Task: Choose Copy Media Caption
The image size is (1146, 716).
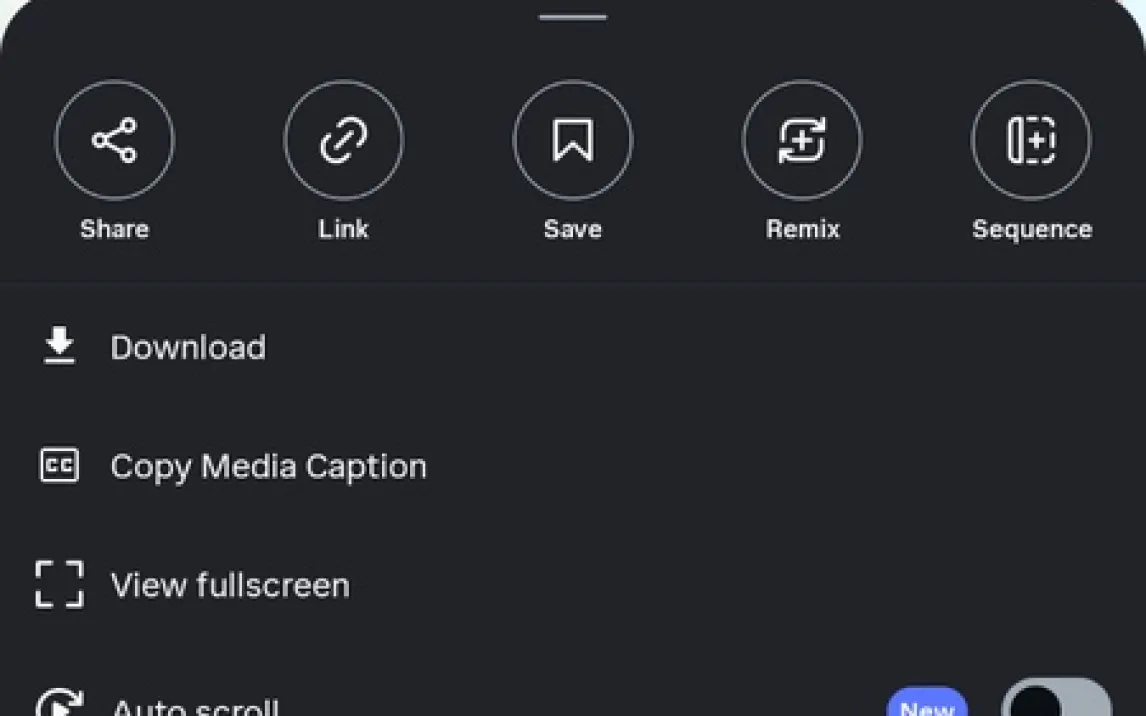Action: 267,466
